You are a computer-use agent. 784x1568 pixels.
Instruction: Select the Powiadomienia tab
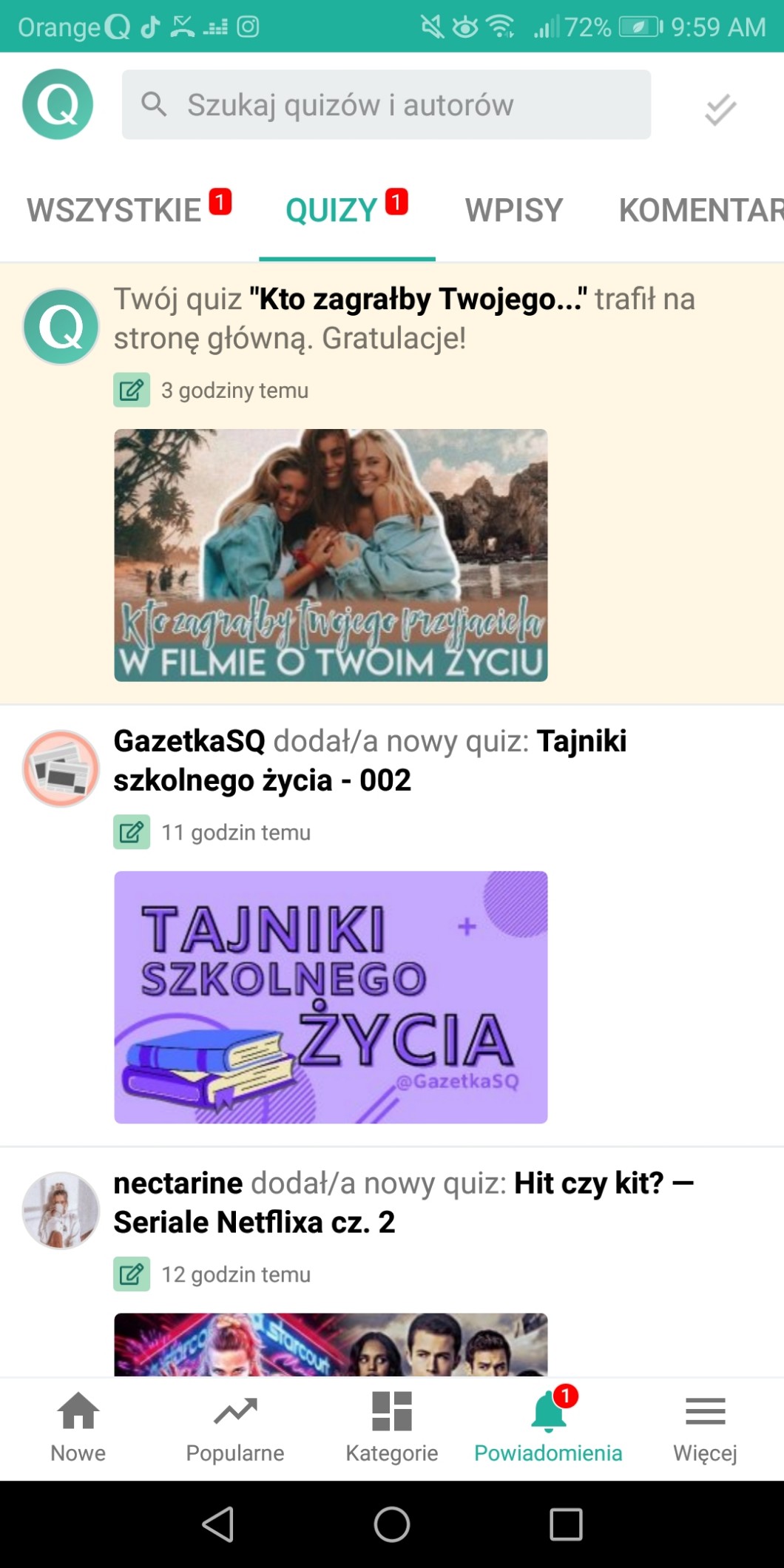pyautogui.click(x=548, y=1427)
